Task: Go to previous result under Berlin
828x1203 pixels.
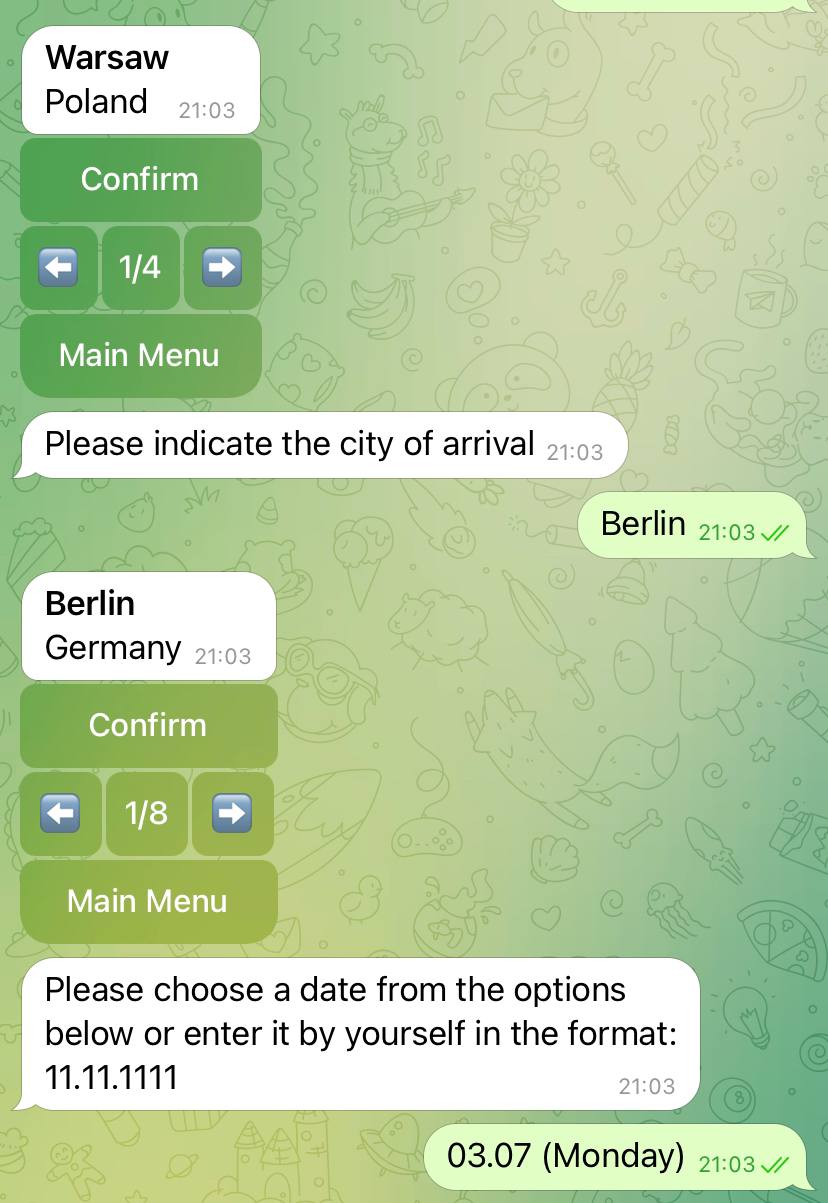Action: click(61, 814)
